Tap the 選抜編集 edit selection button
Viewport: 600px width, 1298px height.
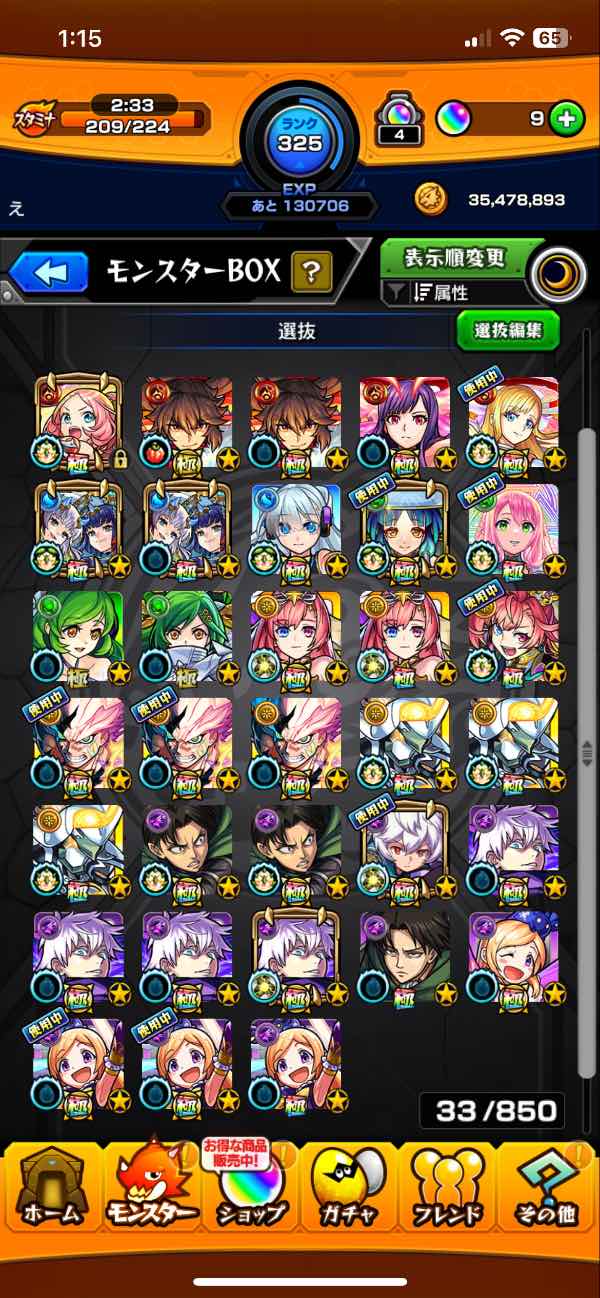coord(508,330)
